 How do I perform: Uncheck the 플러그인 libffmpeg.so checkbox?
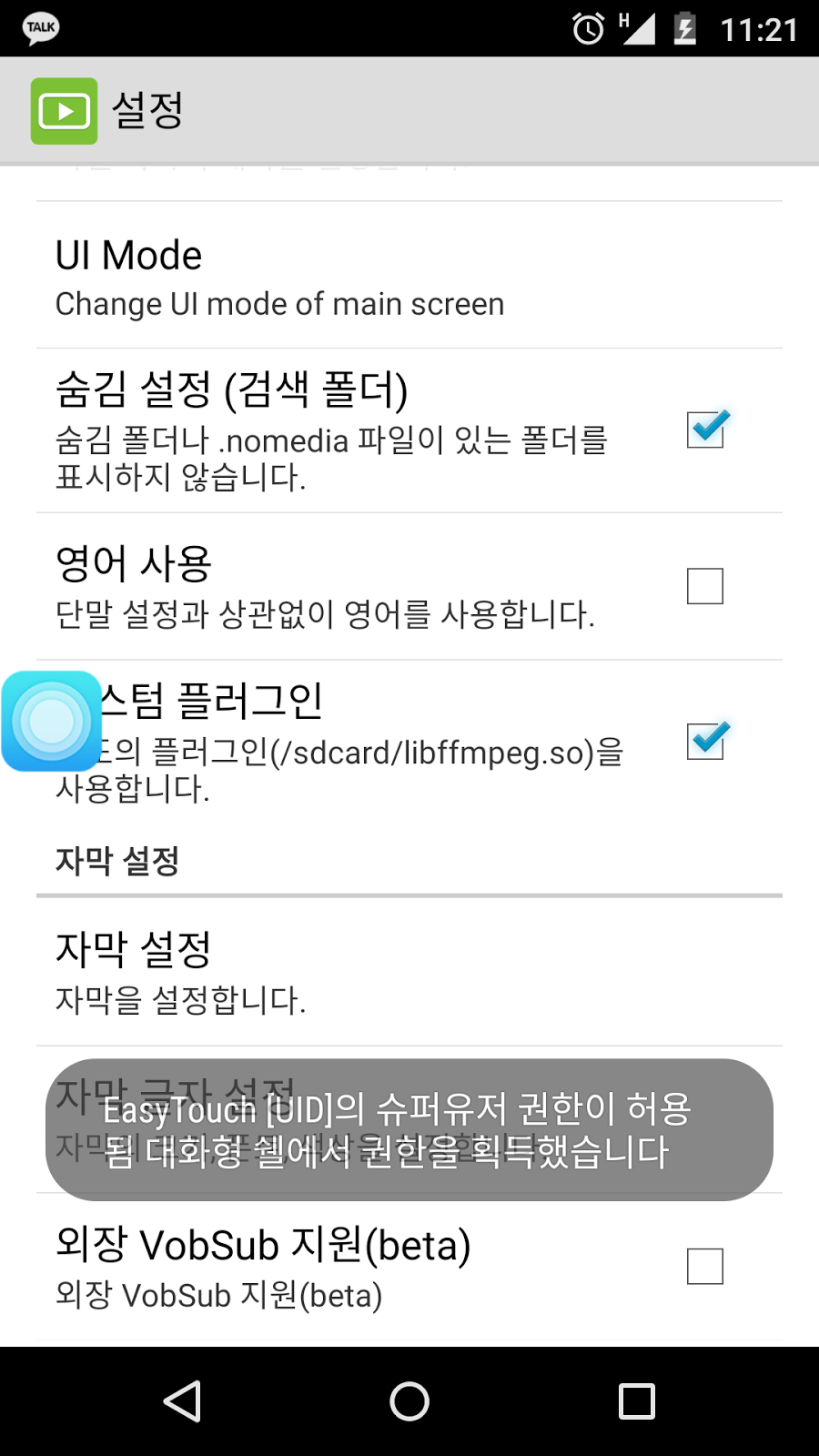705,741
